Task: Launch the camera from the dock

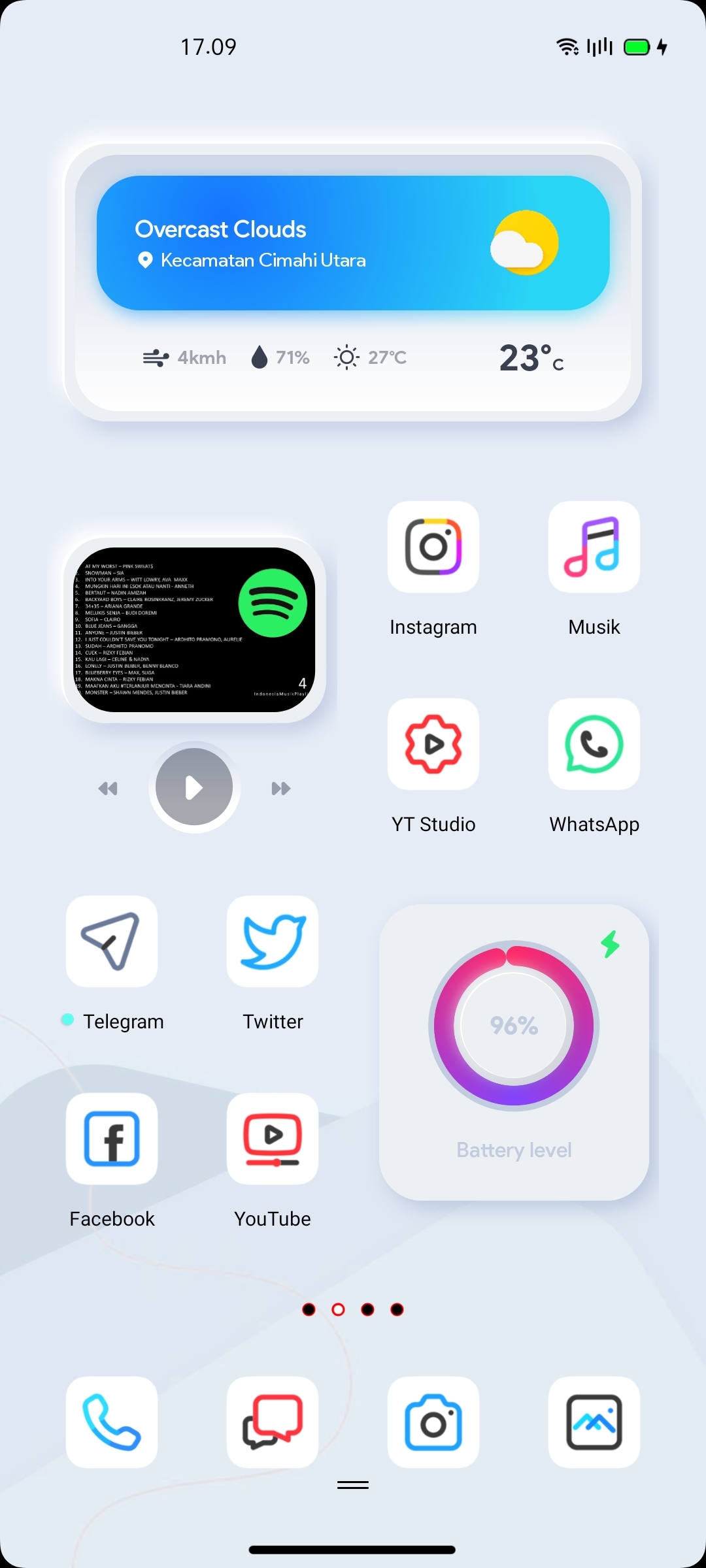Action: (x=433, y=1422)
